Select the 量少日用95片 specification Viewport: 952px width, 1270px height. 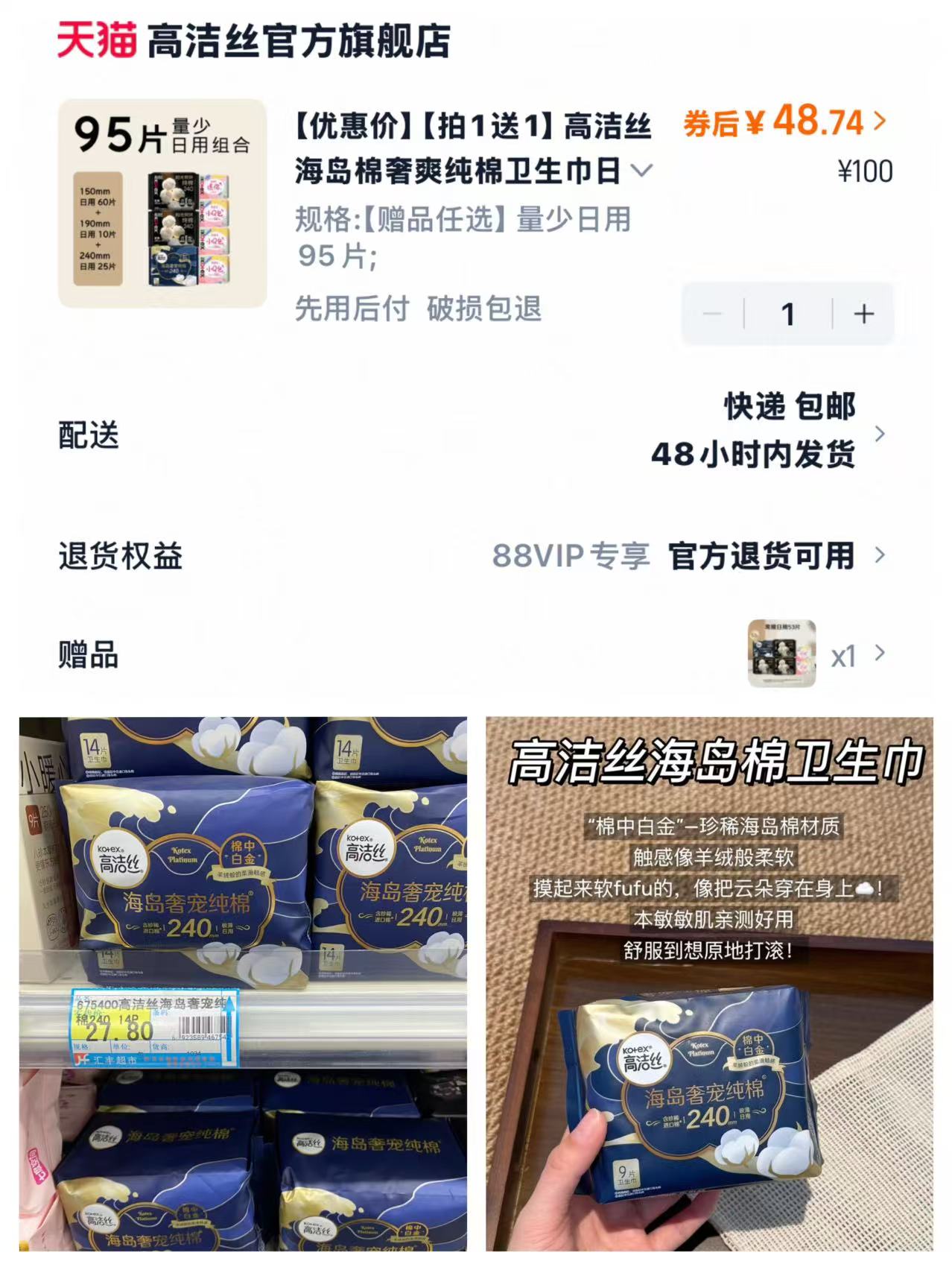(x=462, y=237)
